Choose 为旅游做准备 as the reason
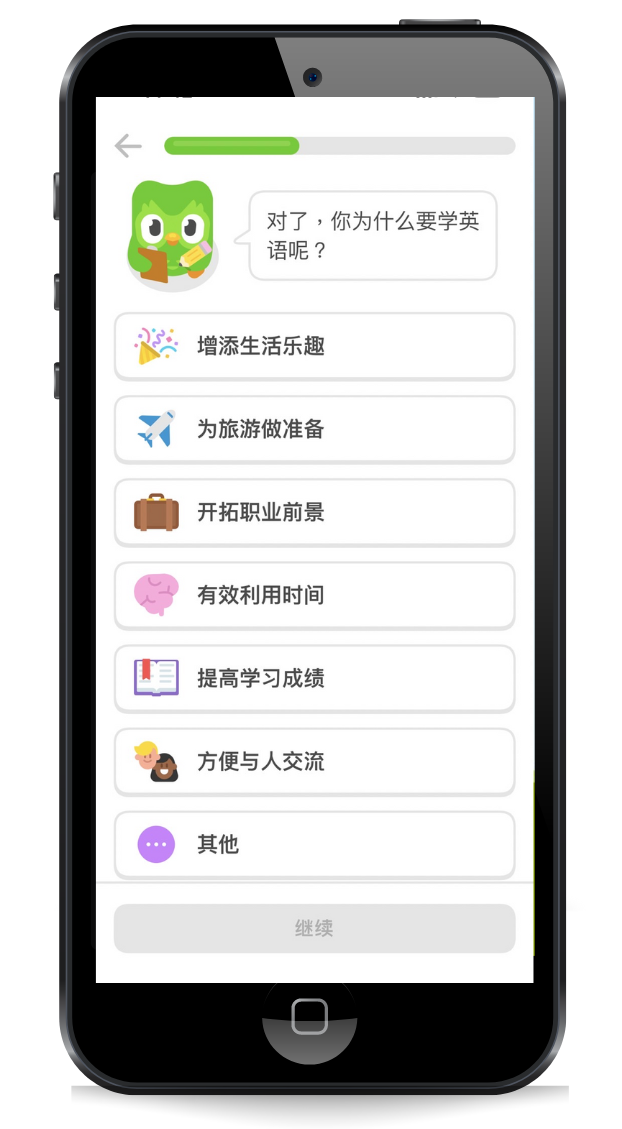 [314, 429]
